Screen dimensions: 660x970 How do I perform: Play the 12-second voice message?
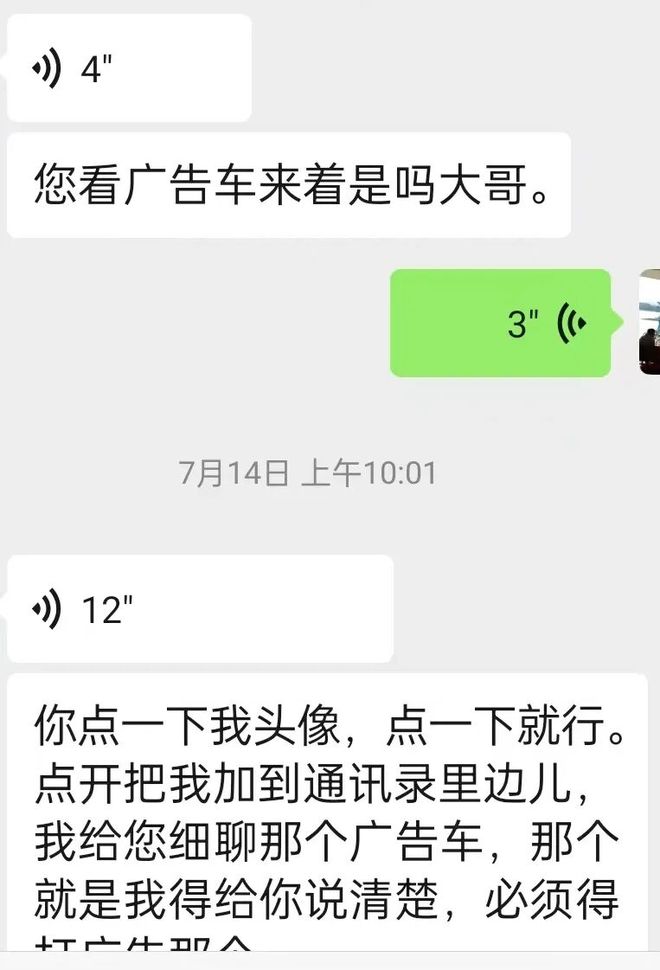coord(200,608)
